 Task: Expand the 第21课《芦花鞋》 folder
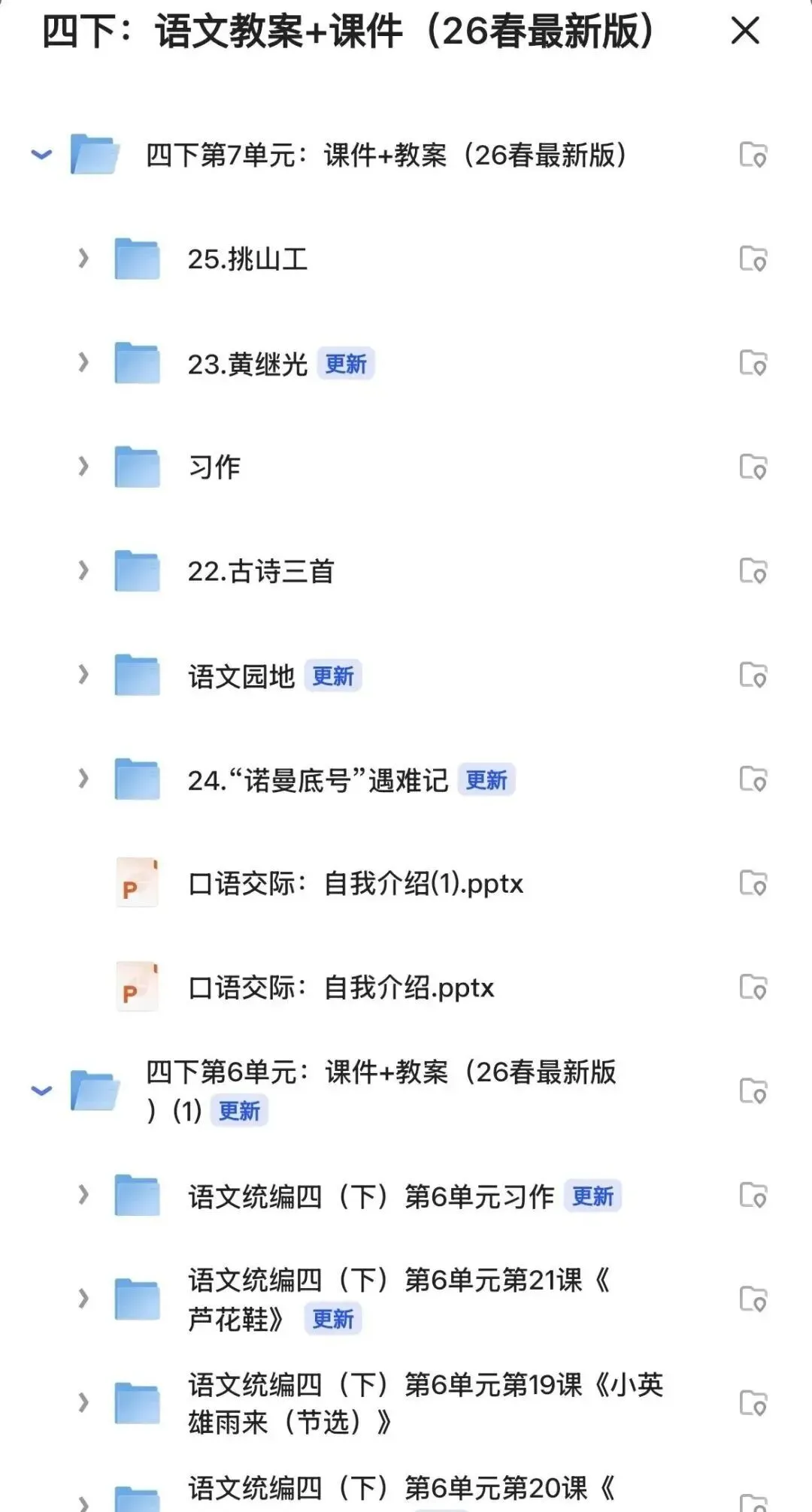point(83,1299)
